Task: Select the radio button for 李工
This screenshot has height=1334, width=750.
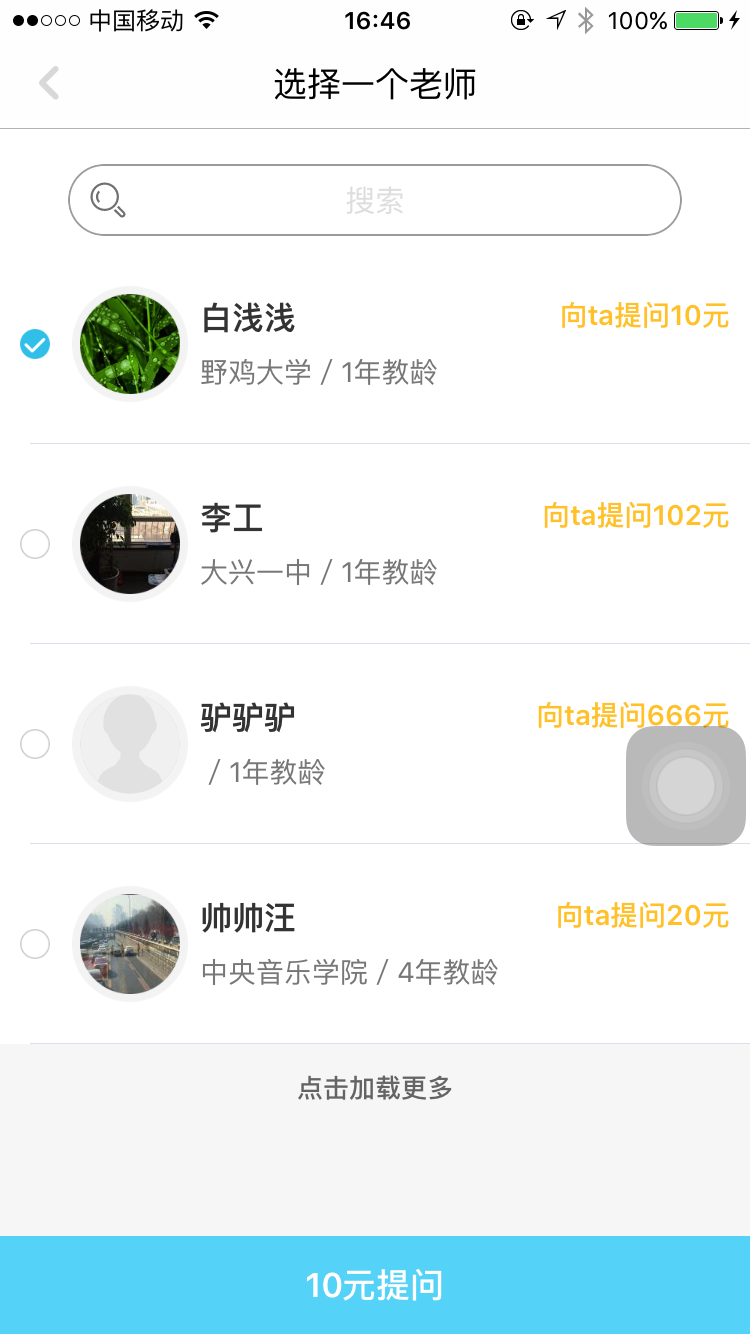Action: tap(35, 544)
